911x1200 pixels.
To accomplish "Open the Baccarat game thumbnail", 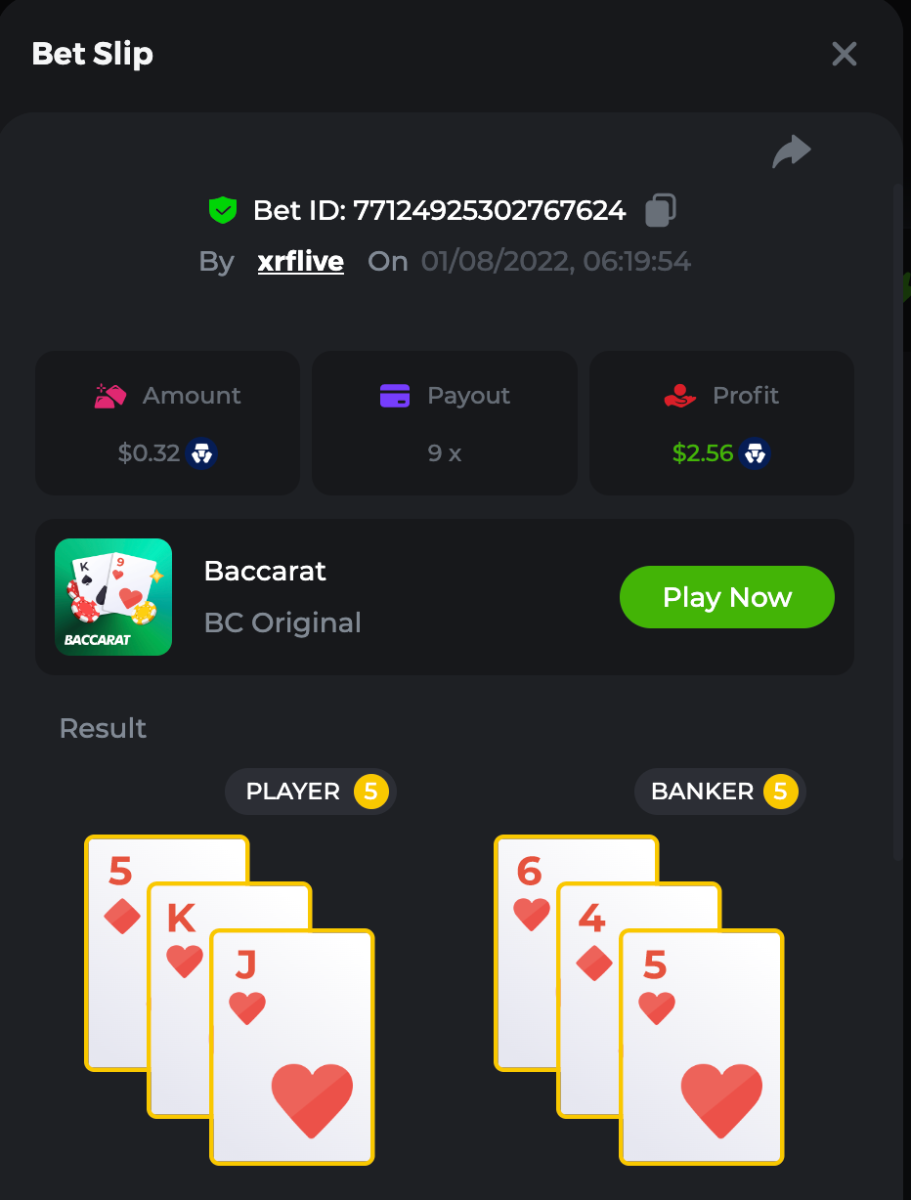I will [x=113, y=597].
